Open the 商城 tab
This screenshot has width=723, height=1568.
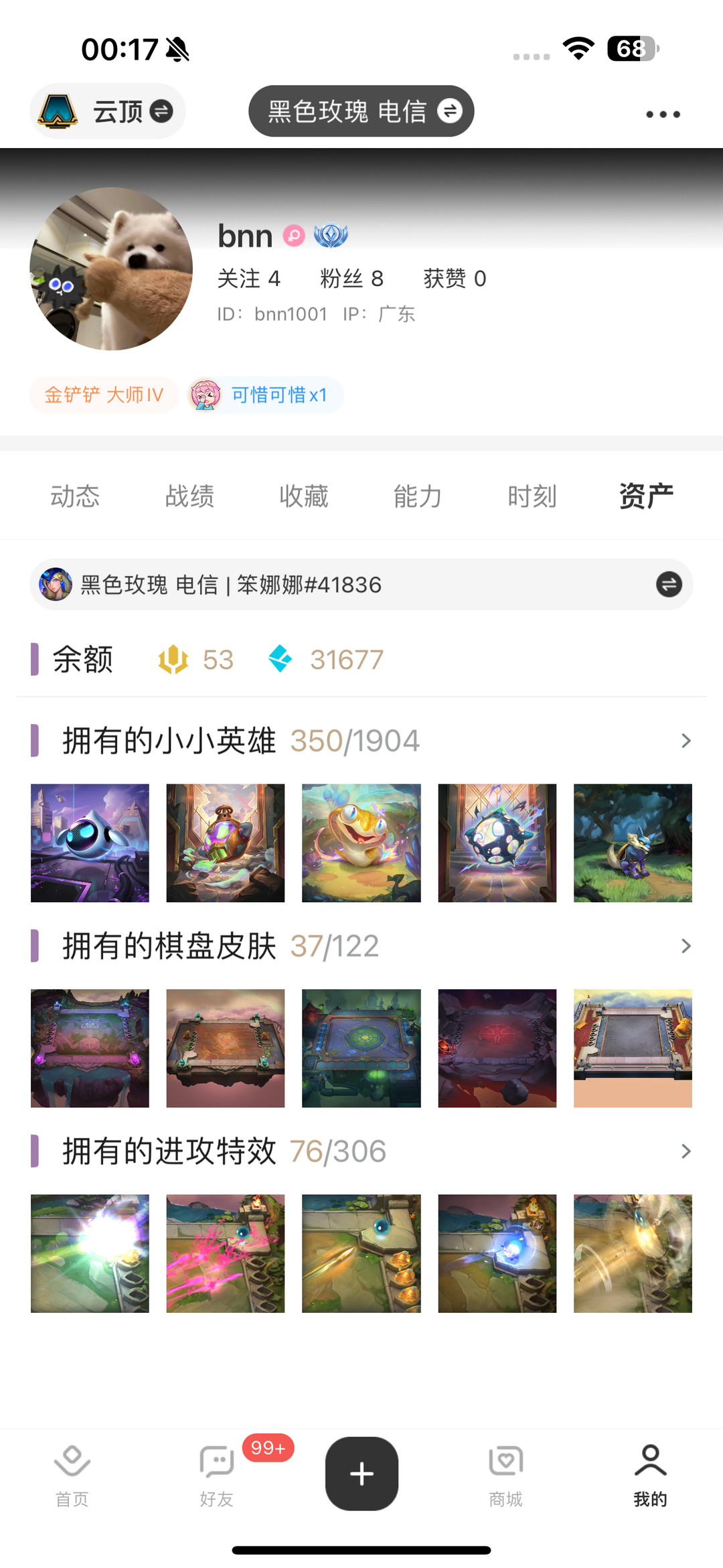[x=506, y=1475]
